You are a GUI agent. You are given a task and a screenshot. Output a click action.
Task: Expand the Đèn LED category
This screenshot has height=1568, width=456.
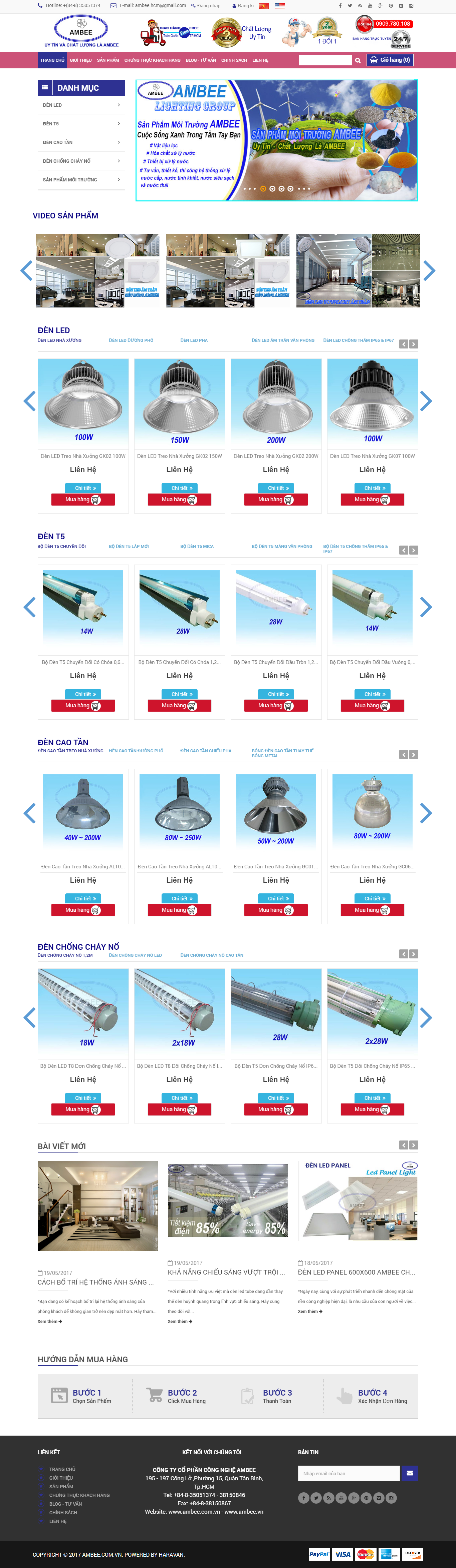point(81,105)
